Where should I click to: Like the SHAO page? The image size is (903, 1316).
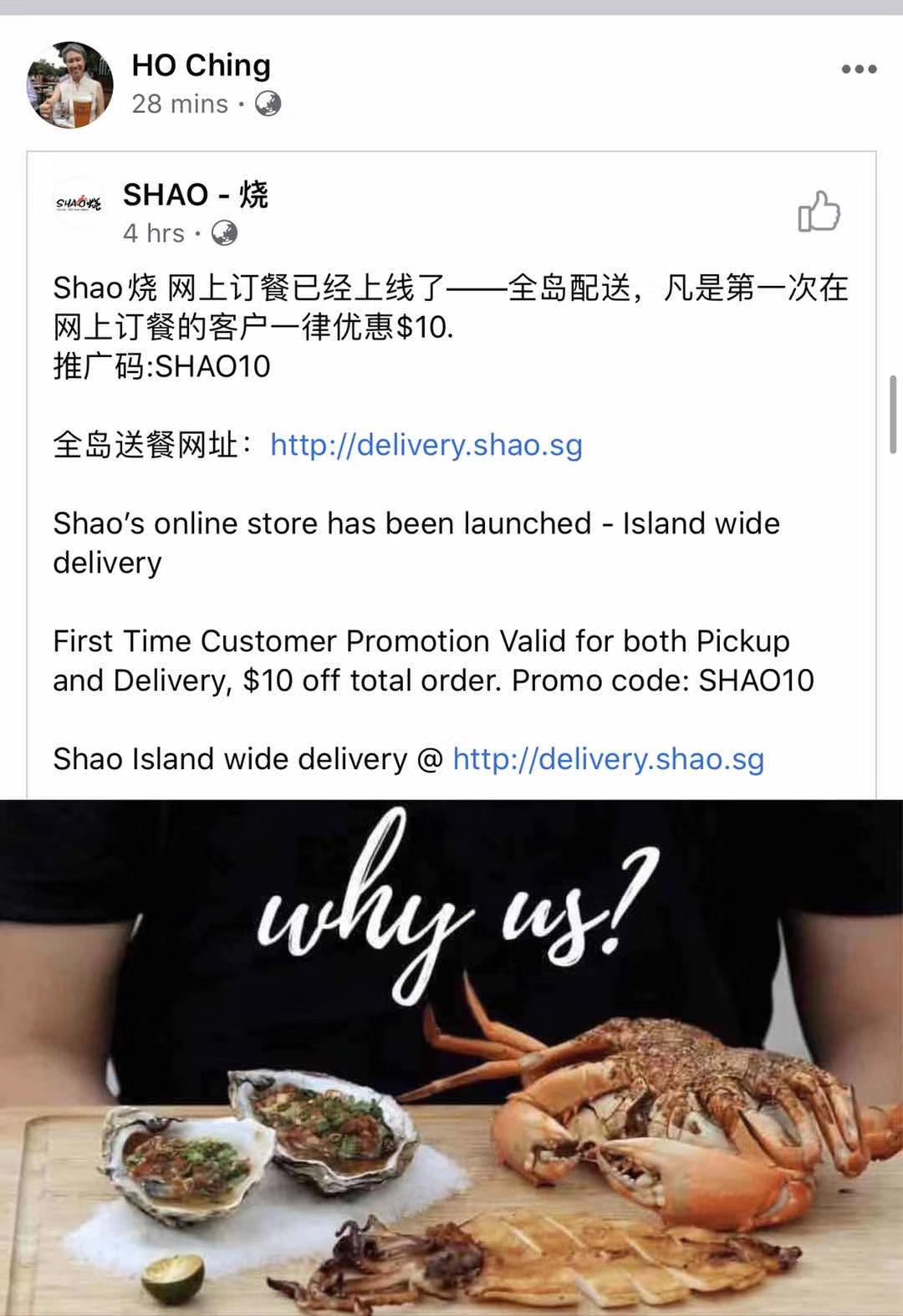(819, 211)
